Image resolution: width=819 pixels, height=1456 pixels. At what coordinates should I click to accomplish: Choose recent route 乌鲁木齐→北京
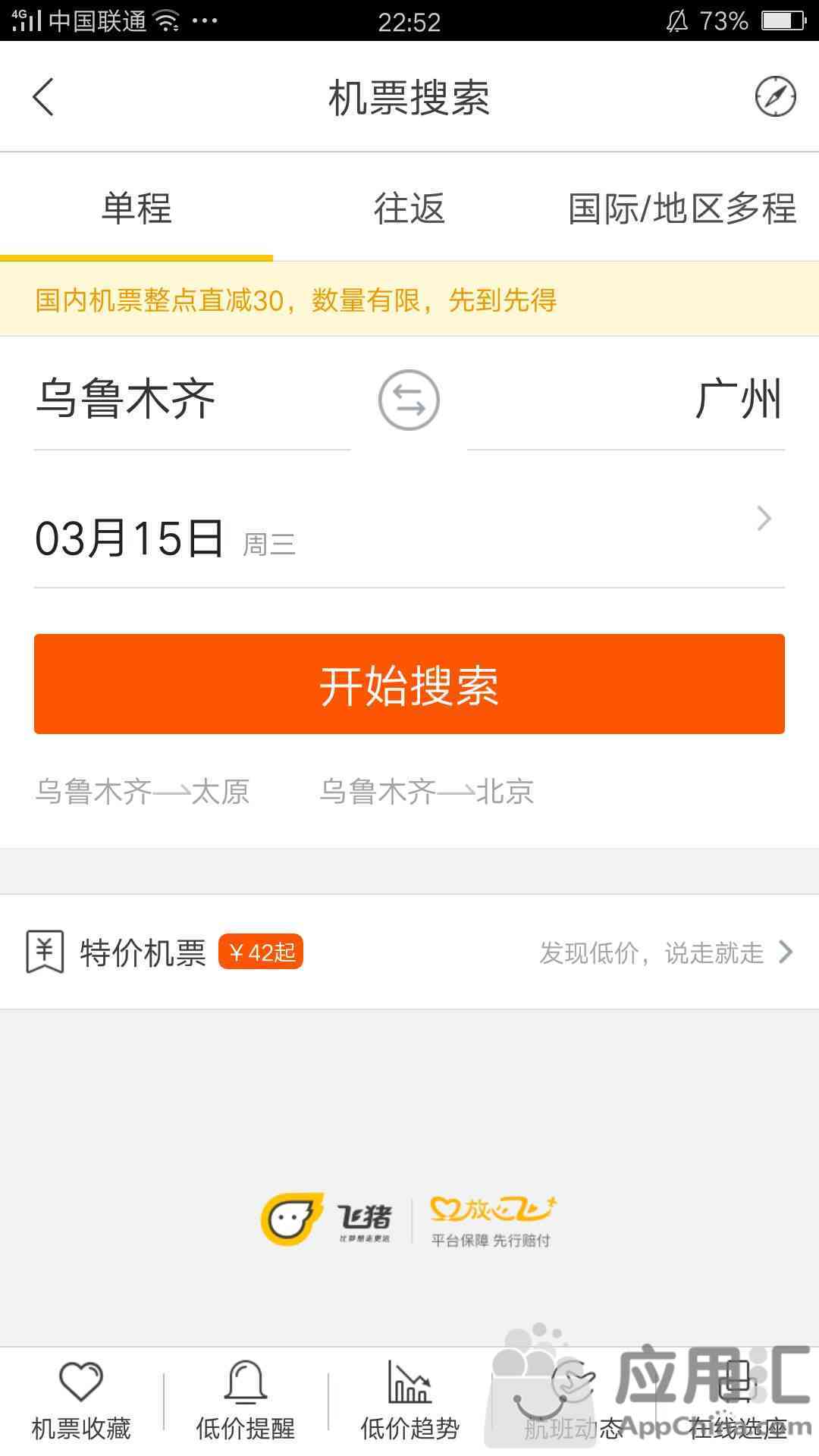click(426, 792)
